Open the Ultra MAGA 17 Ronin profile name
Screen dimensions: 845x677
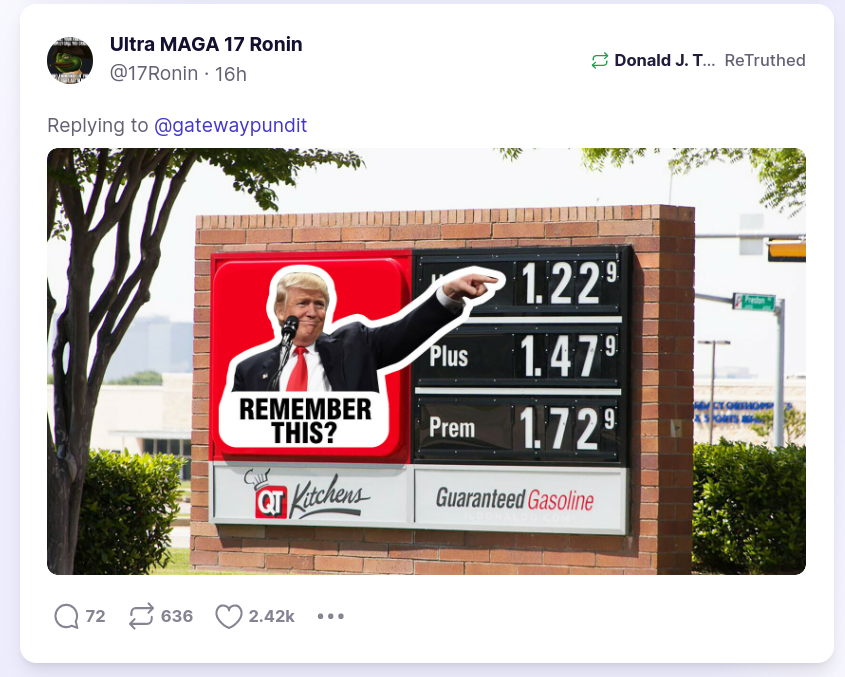coord(206,44)
